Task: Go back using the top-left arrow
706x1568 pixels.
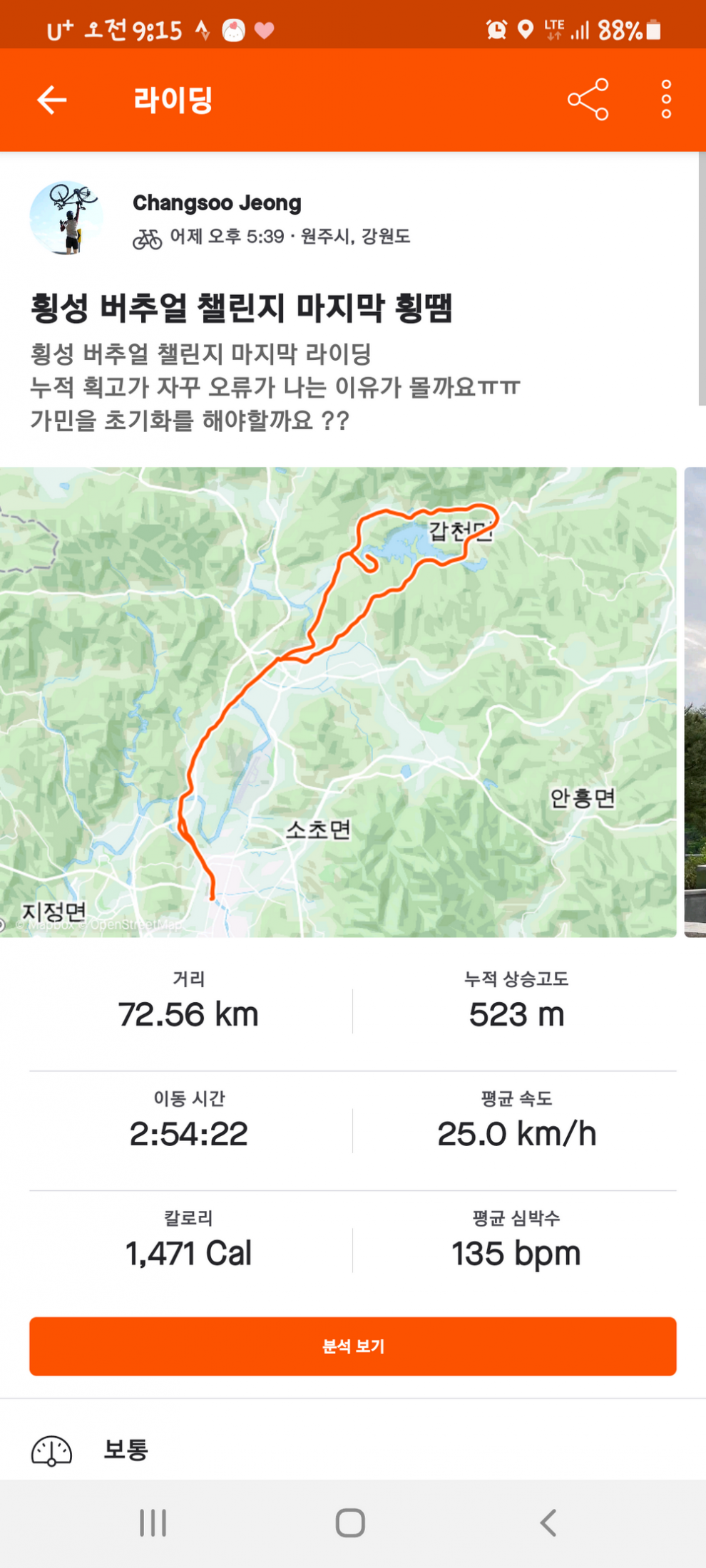Action: tap(52, 100)
